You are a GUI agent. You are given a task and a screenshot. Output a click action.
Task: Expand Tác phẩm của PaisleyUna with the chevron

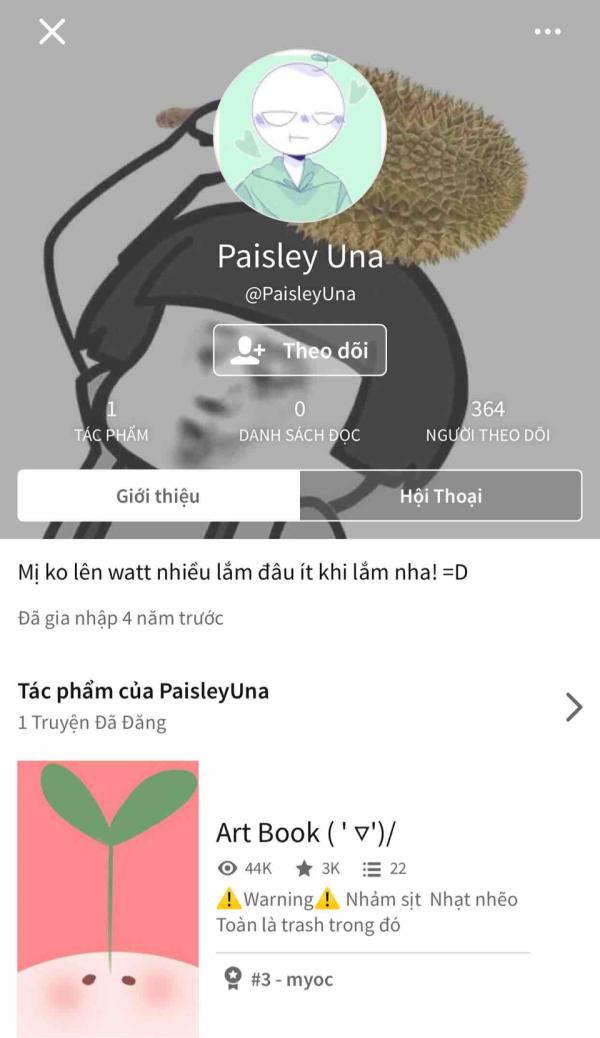tap(574, 707)
